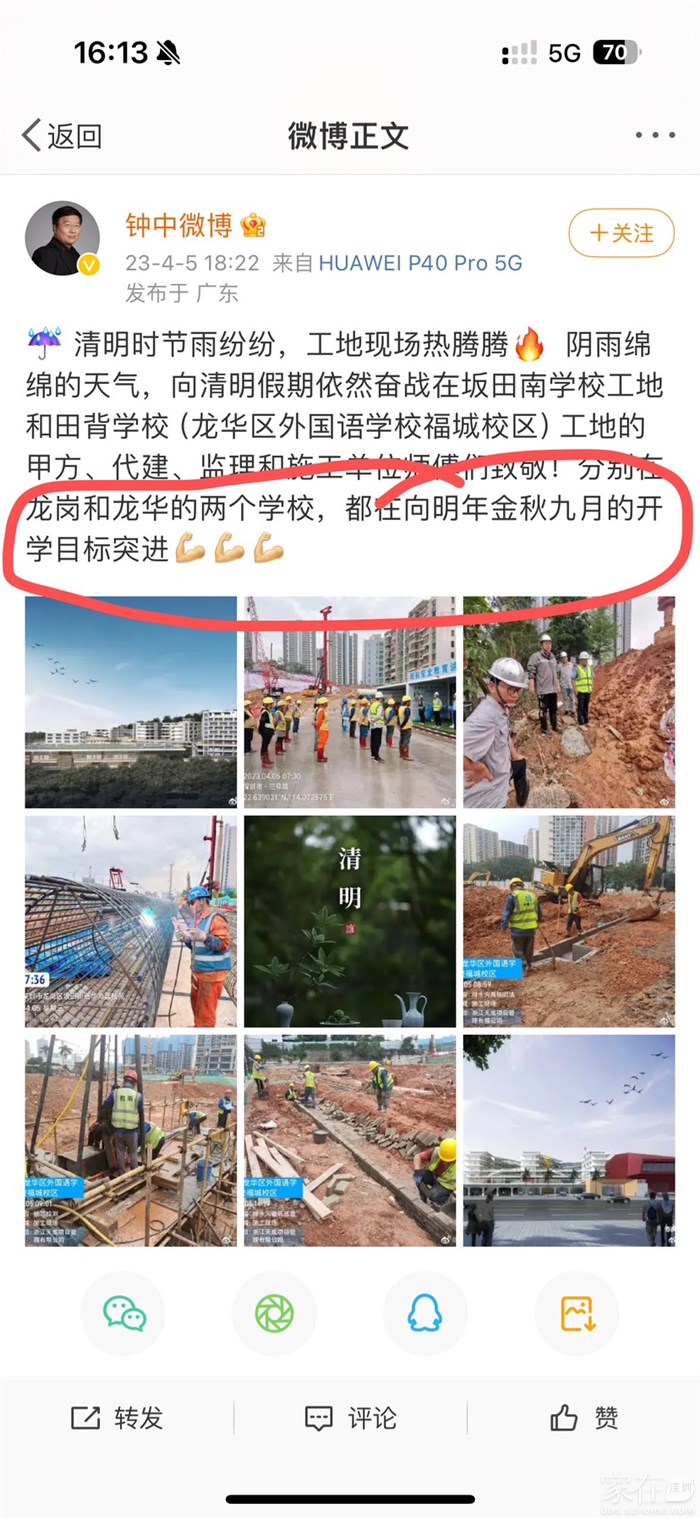Share the post to WeChat
Image resolution: width=700 pixels, height=1518 pixels.
[124, 1313]
